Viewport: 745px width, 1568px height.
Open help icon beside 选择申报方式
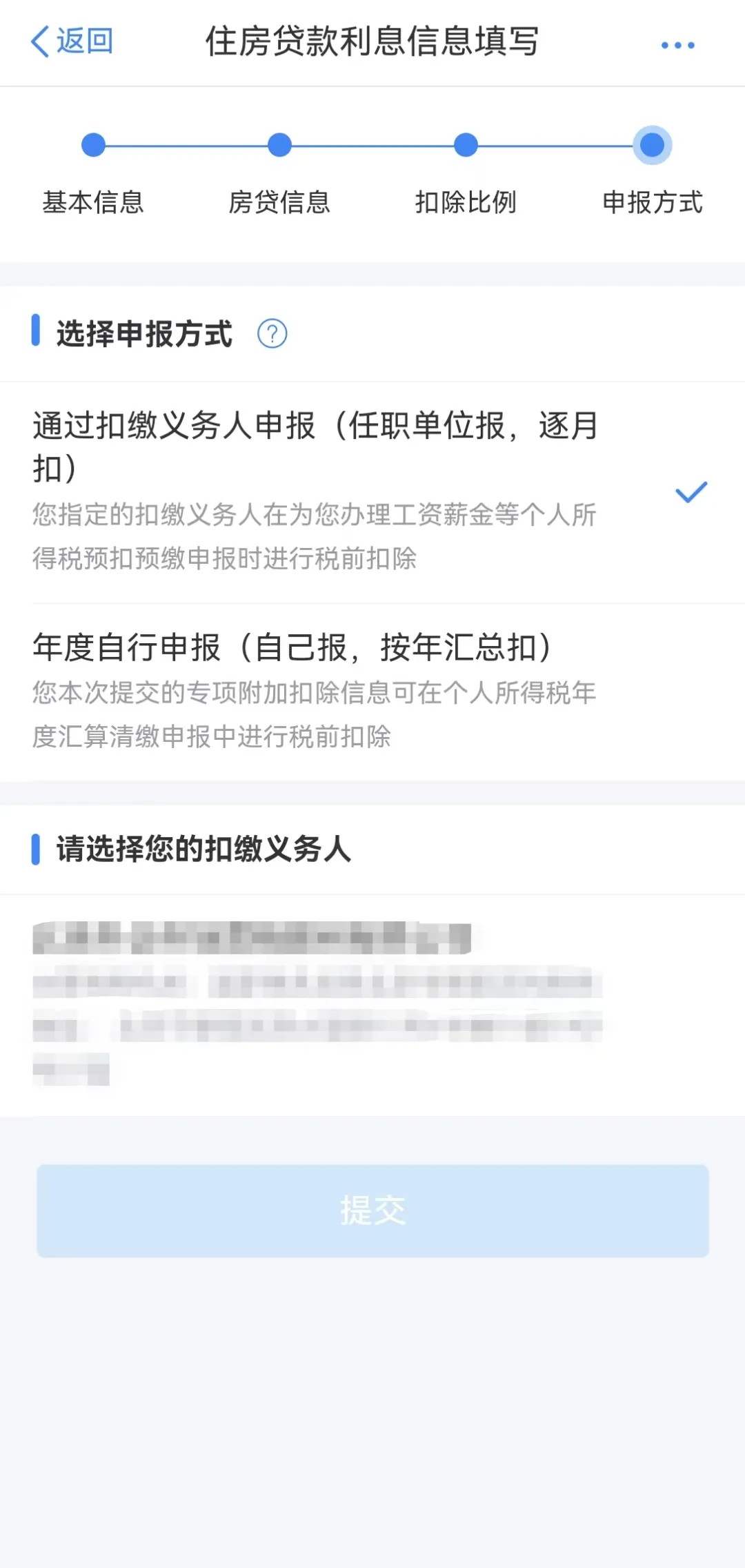[x=272, y=334]
